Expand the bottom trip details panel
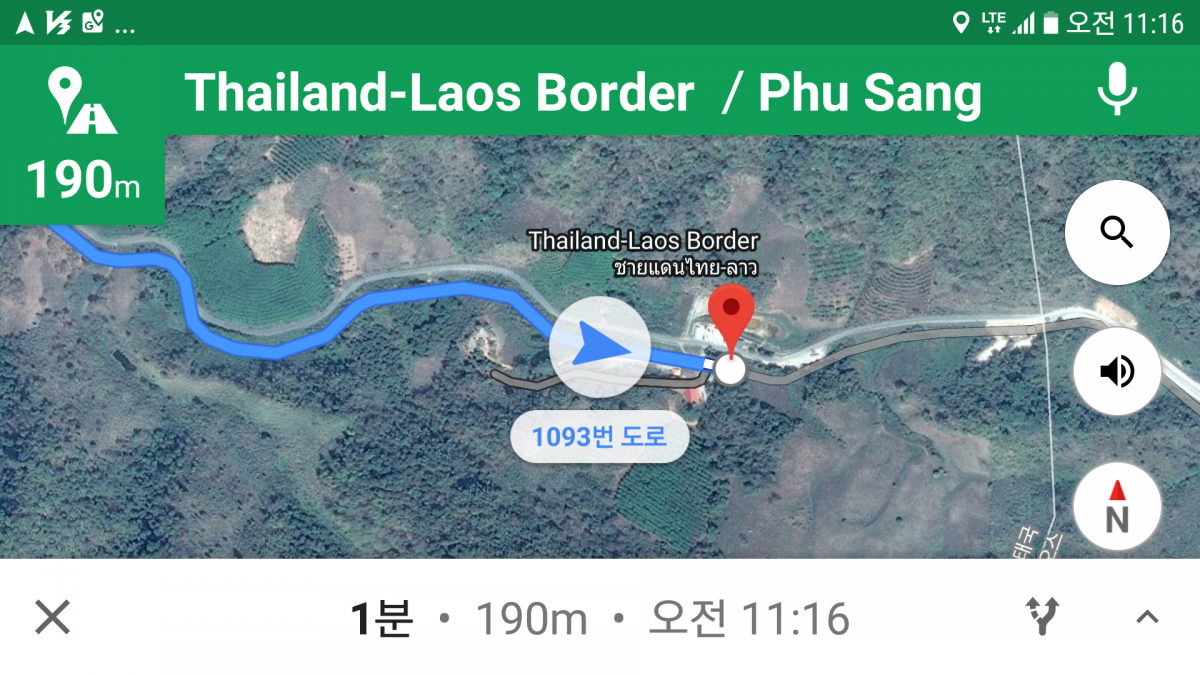Viewport: 1200px width, 675px height. point(1147,617)
